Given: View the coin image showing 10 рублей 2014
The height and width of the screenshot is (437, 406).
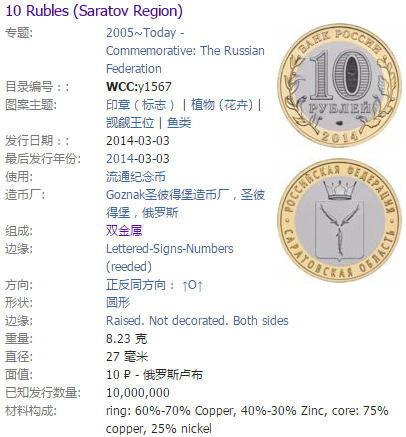Looking at the screenshot, I should (x=339, y=85).
